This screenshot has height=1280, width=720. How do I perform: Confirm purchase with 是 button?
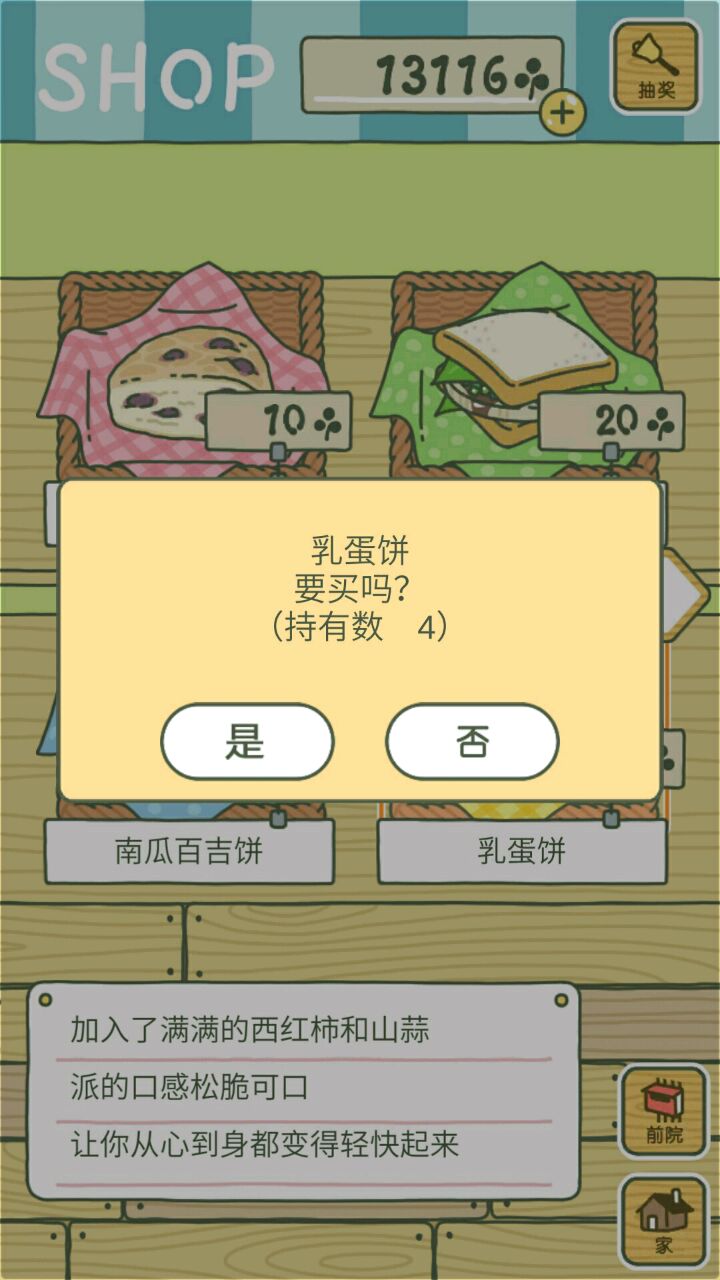point(247,742)
